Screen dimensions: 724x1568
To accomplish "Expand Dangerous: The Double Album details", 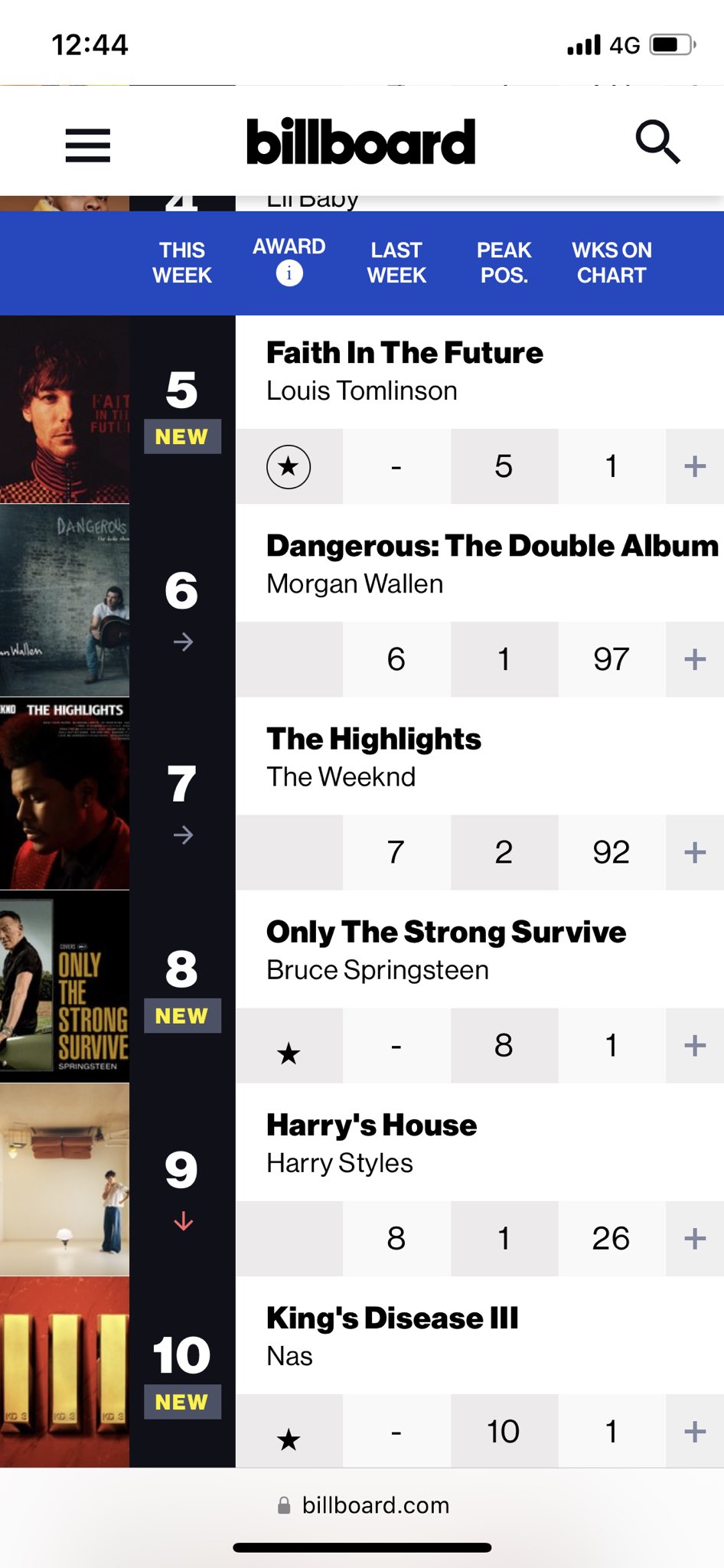I will [x=694, y=659].
